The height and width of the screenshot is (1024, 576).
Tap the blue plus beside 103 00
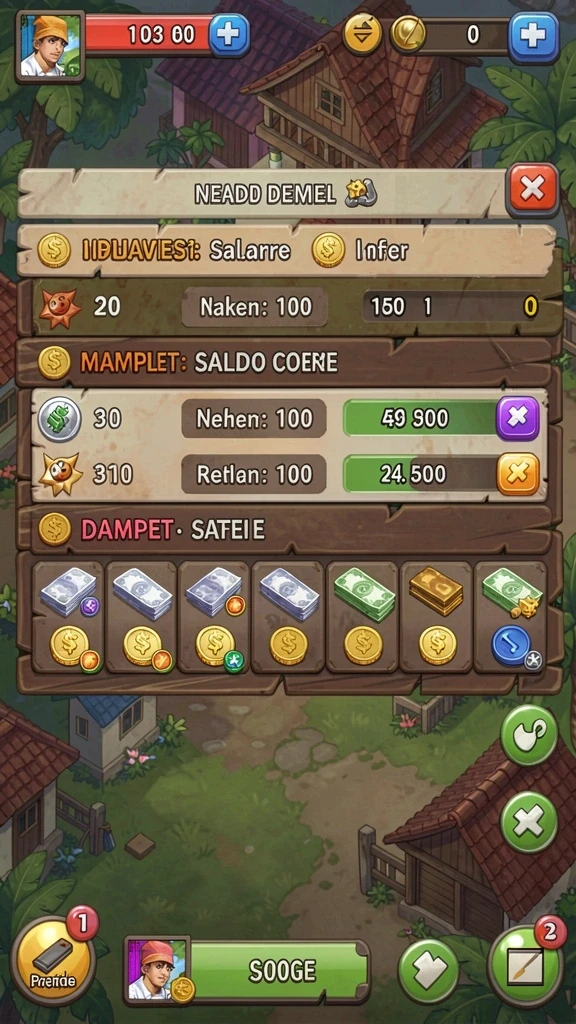(x=229, y=34)
